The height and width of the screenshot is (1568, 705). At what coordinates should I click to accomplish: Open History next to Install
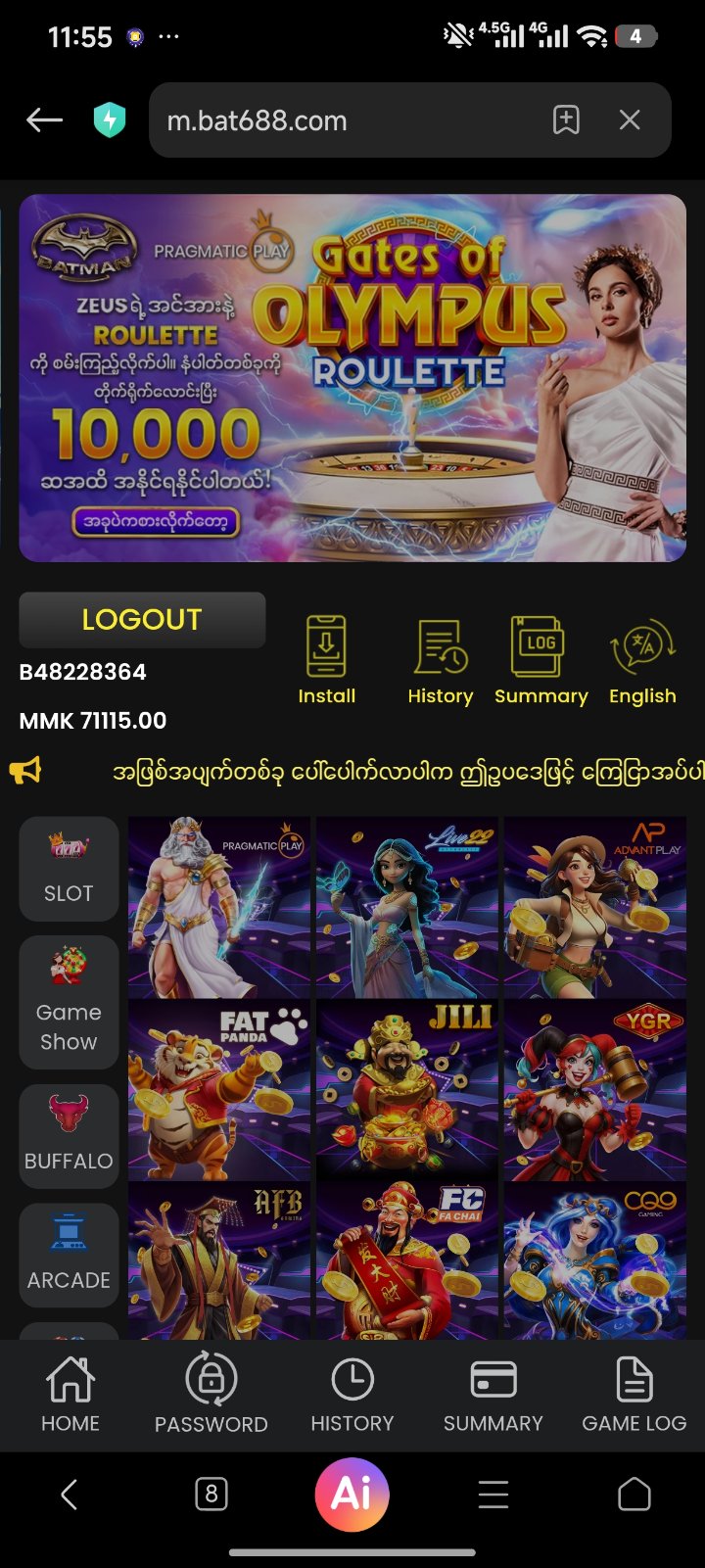440,659
